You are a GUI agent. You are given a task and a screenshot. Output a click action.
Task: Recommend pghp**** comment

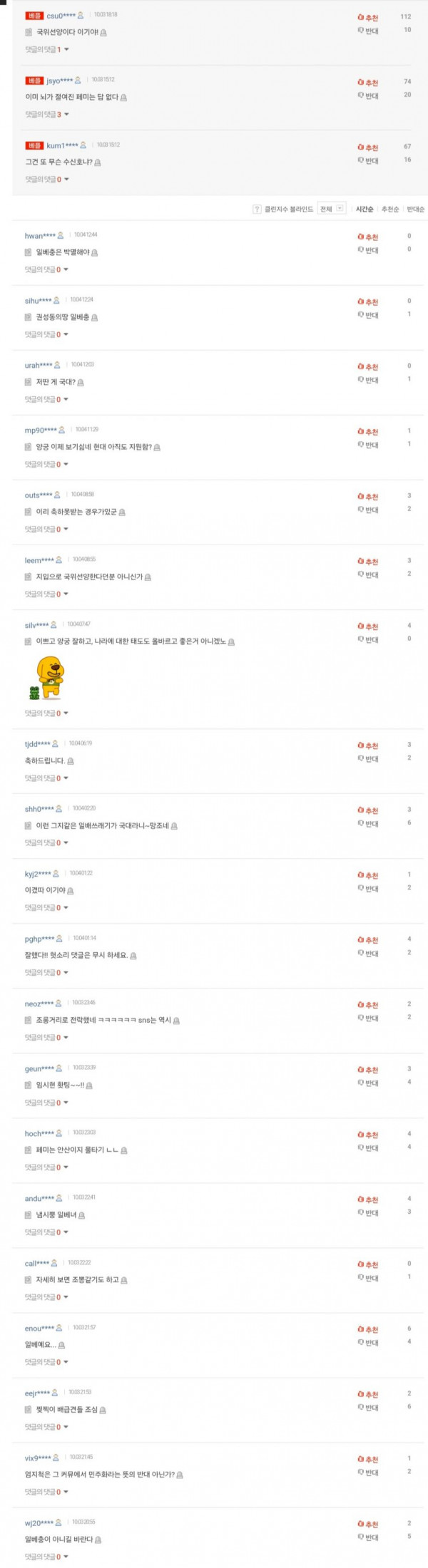pyautogui.click(x=368, y=940)
